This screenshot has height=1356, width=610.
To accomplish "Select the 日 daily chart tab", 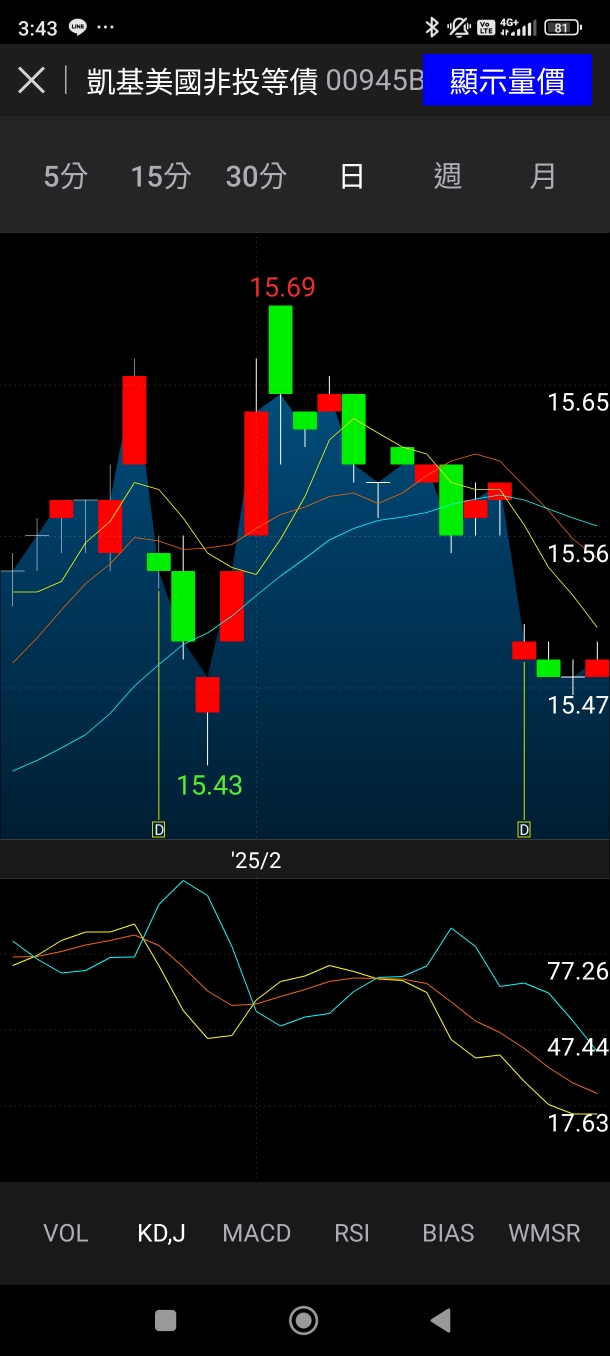I will coord(352,177).
